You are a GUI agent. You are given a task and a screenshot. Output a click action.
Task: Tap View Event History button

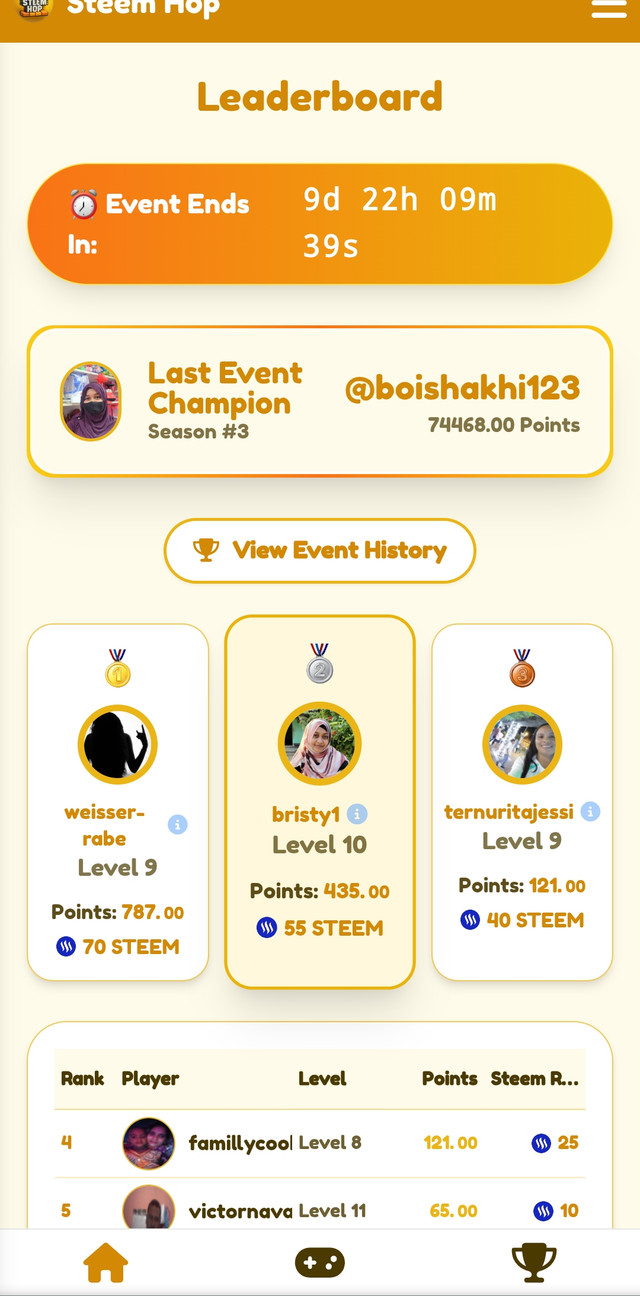click(x=320, y=550)
